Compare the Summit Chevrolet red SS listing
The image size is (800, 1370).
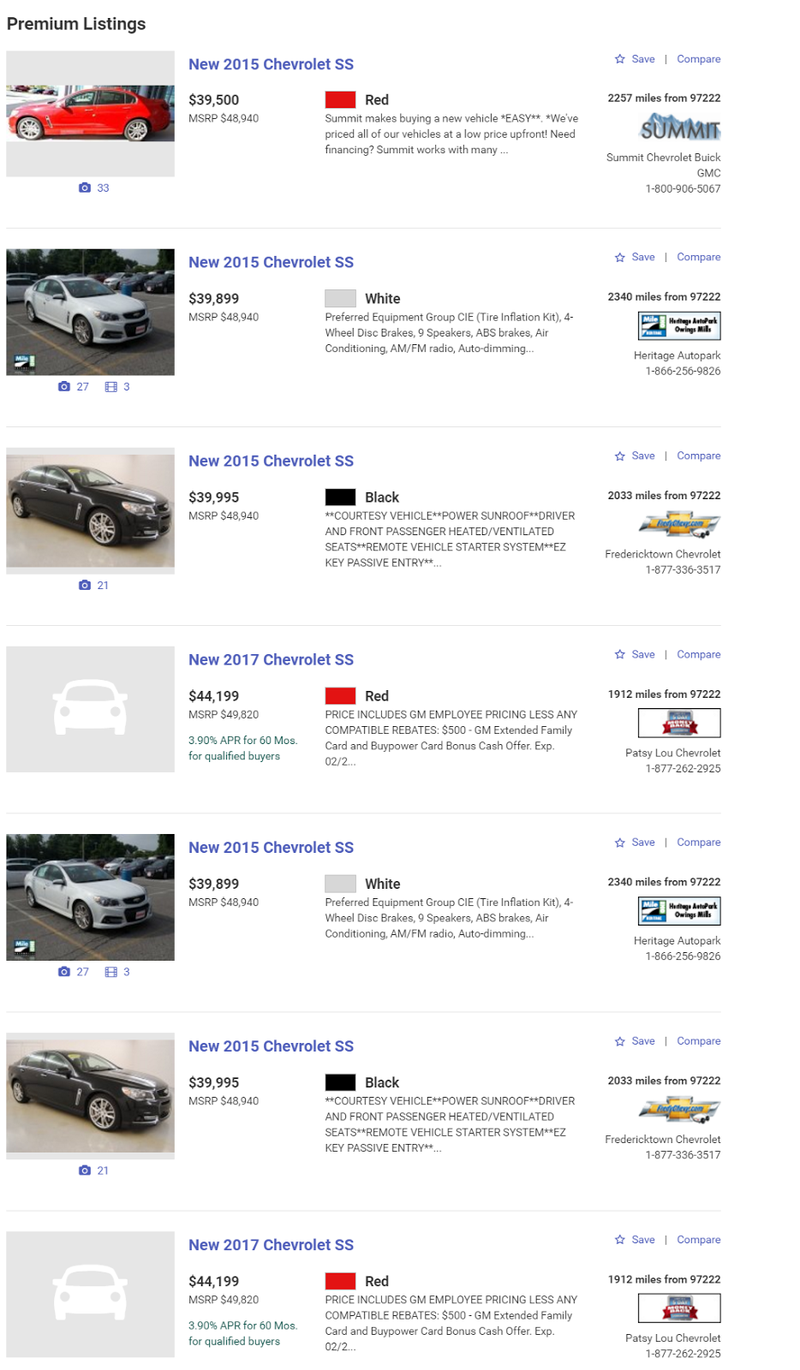click(x=698, y=59)
